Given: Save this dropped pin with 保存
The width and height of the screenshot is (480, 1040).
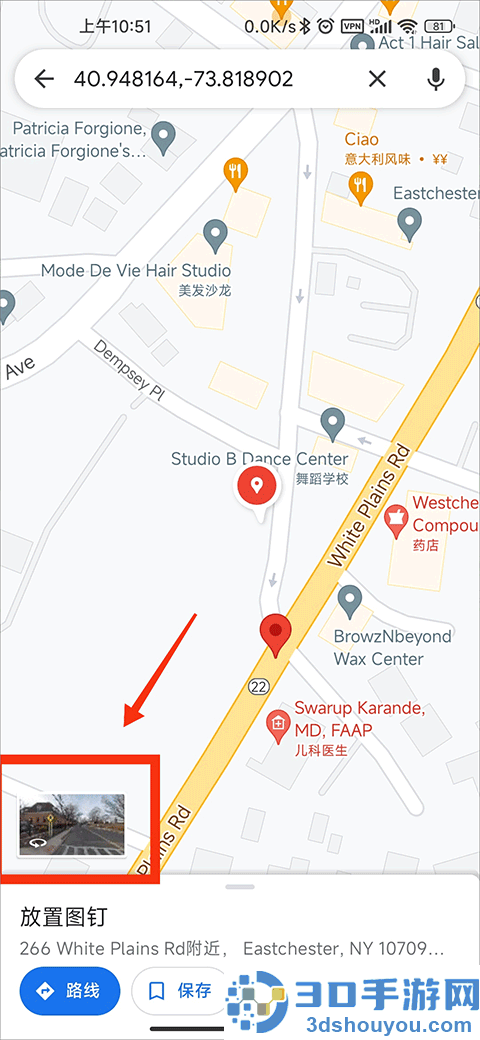Looking at the screenshot, I should [x=179, y=991].
